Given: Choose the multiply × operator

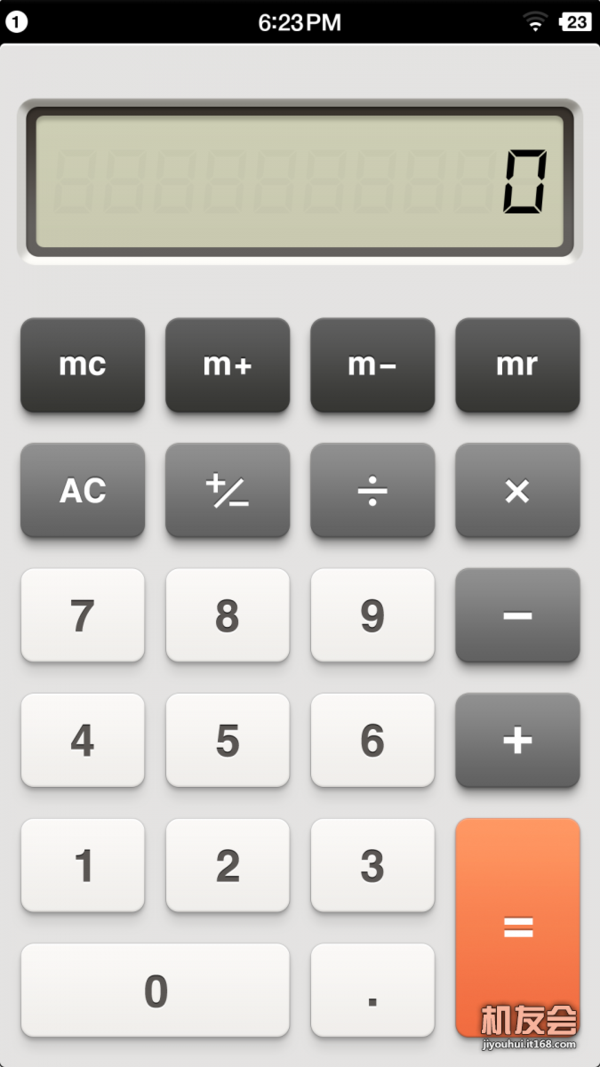Looking at the screenshot, I should point(517,490).
